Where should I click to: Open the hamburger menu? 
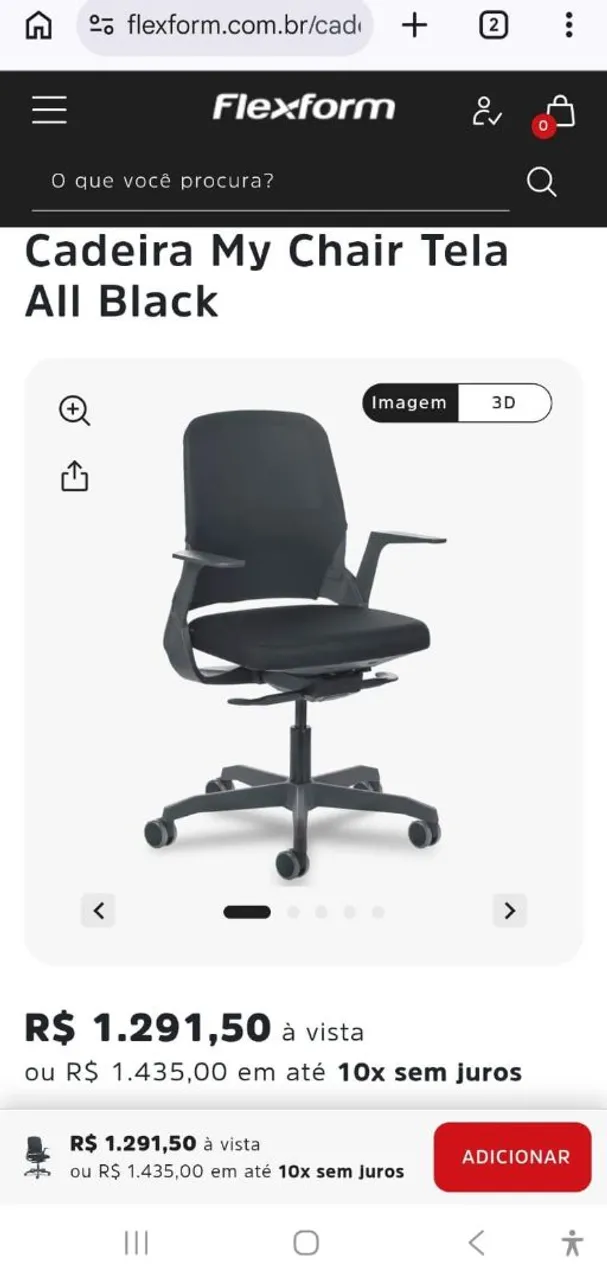coord(49,108)
